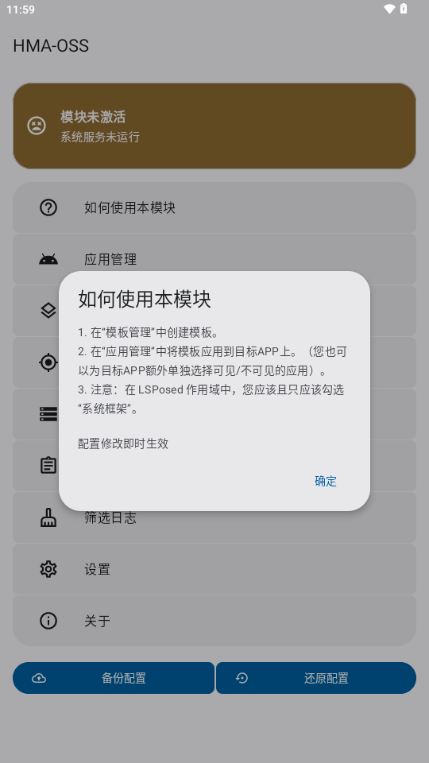Open the 关于 about page
This screenshot has width=429, height=763.
pos(214,620)
